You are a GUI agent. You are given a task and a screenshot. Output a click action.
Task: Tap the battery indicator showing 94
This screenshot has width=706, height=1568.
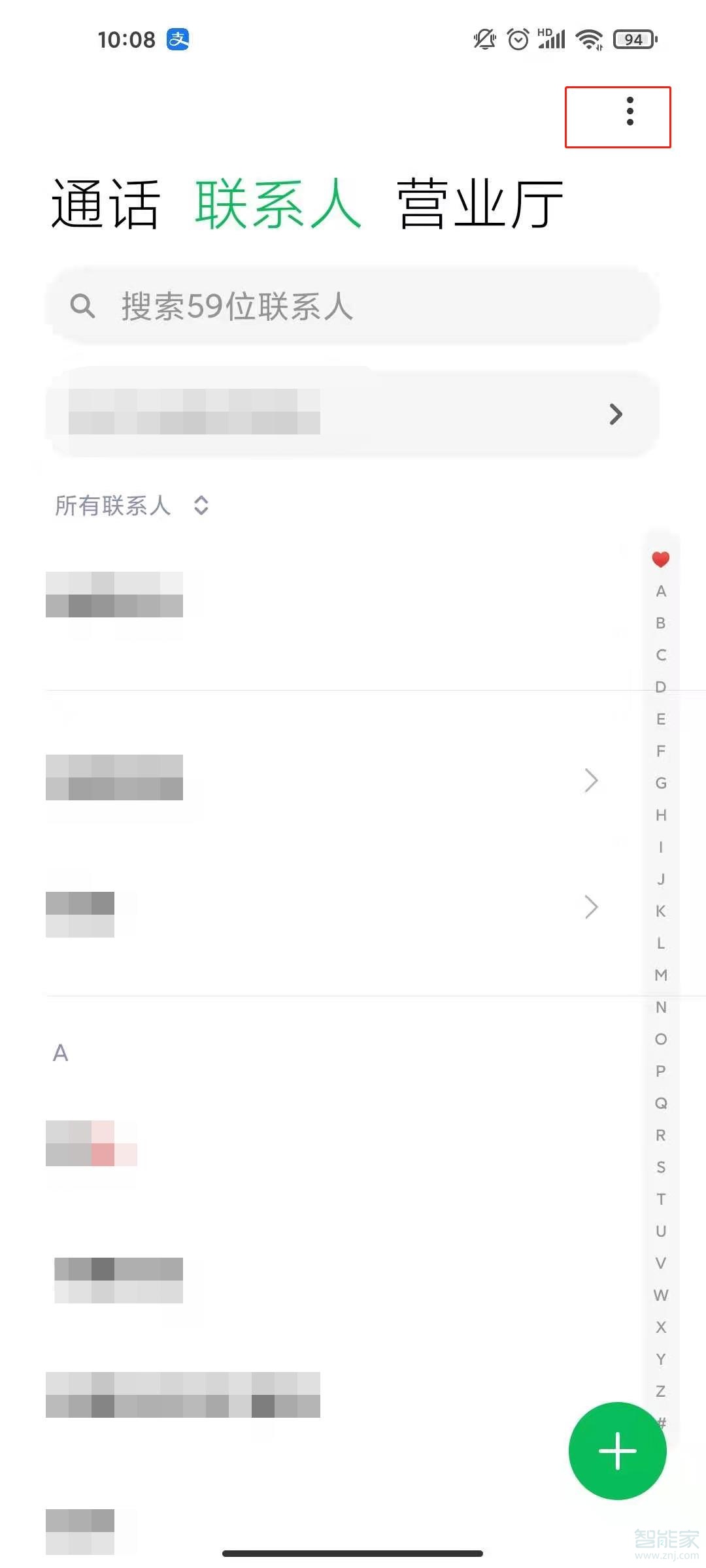(x=635, y=39)
